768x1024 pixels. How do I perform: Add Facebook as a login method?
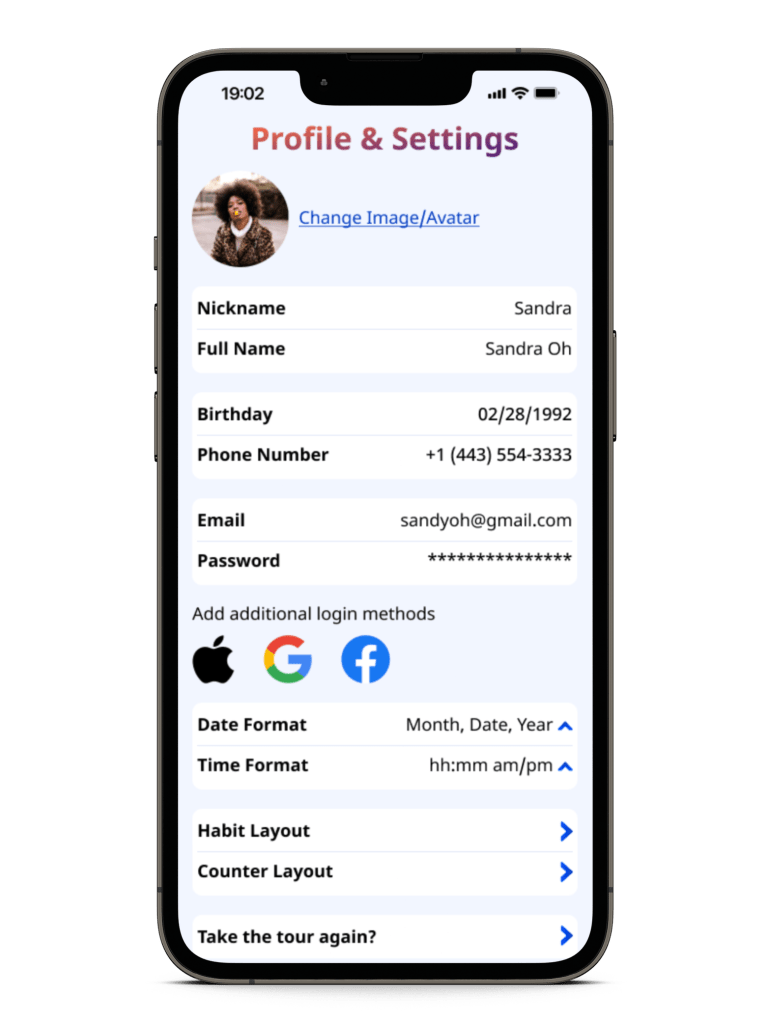point(365,661)
